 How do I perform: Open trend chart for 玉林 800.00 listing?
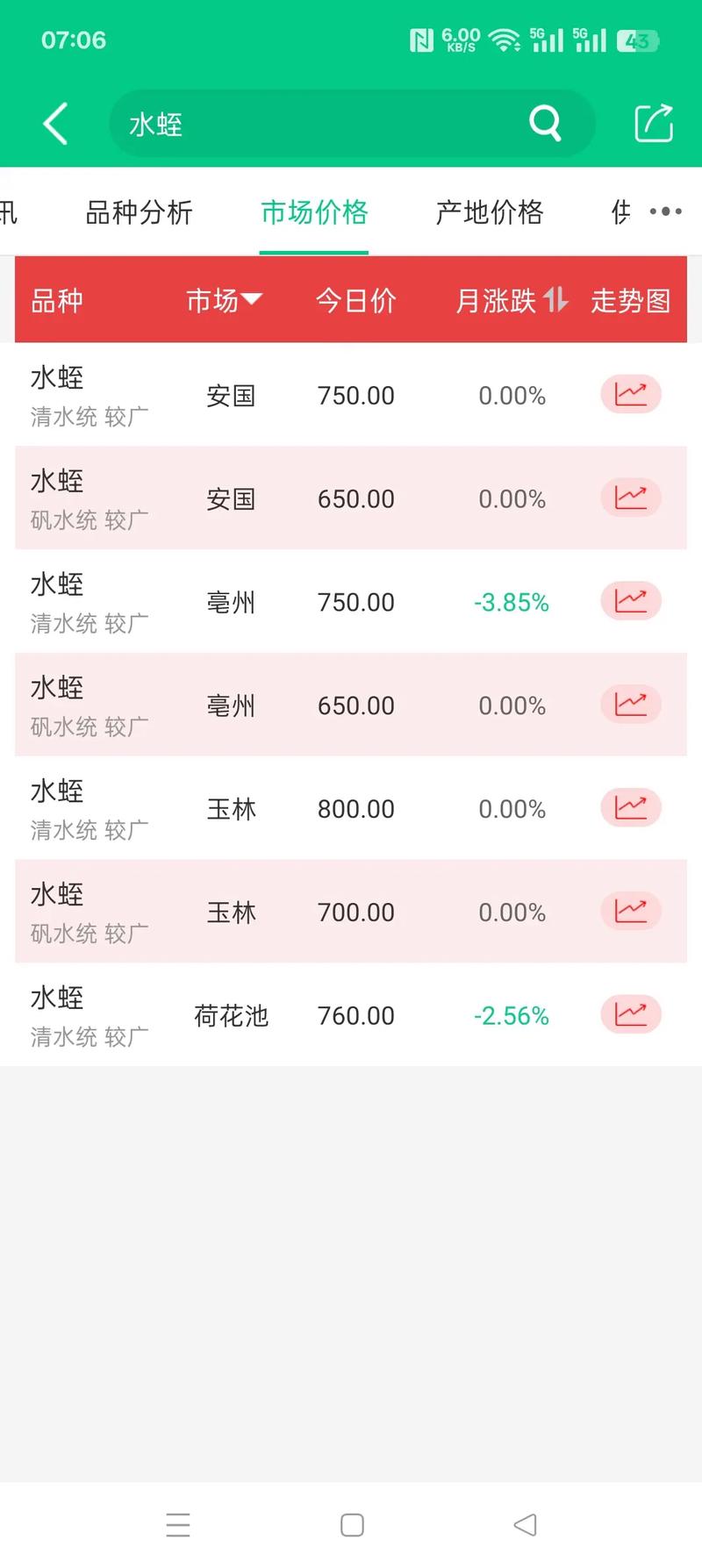[x=630, y=807]
